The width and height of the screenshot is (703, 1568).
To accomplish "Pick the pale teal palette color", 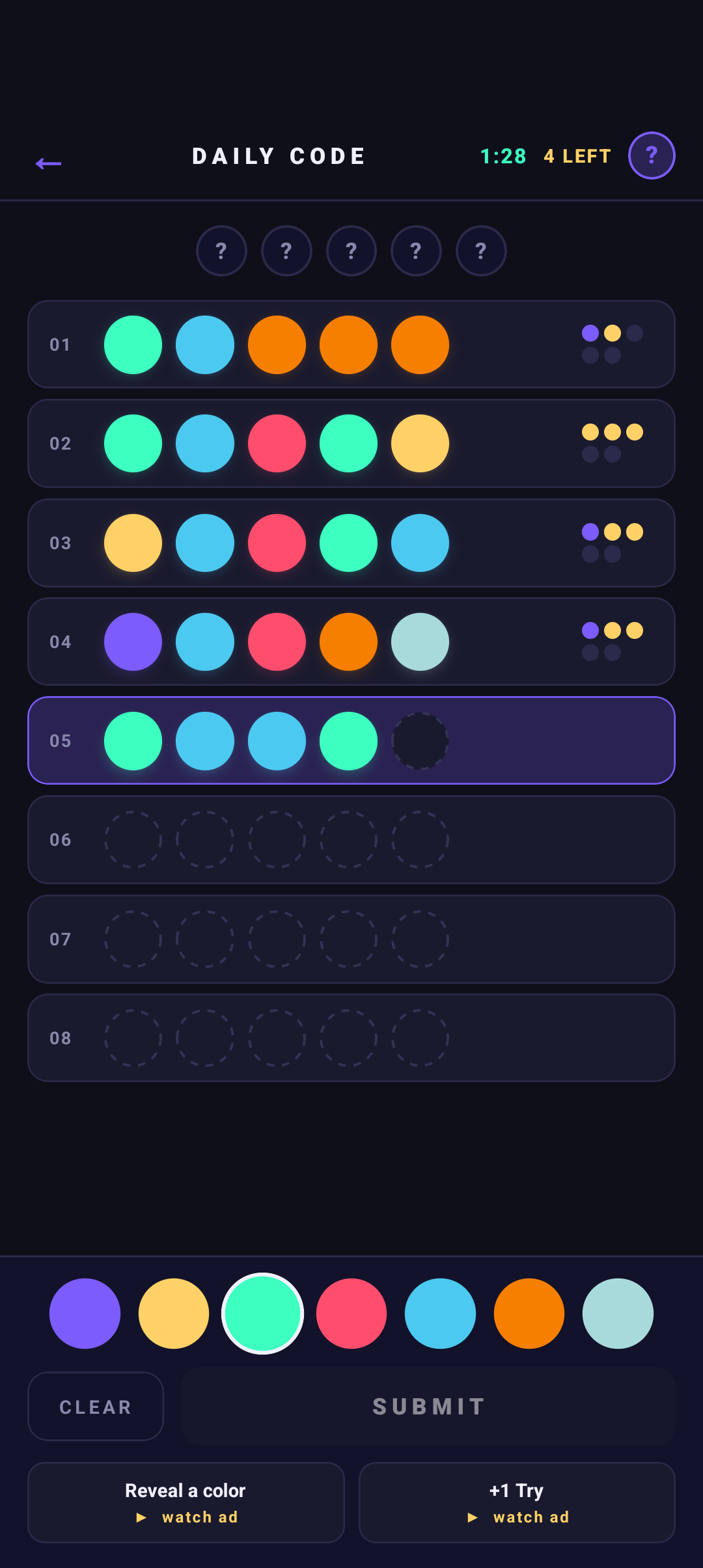I will [618, 1313].
